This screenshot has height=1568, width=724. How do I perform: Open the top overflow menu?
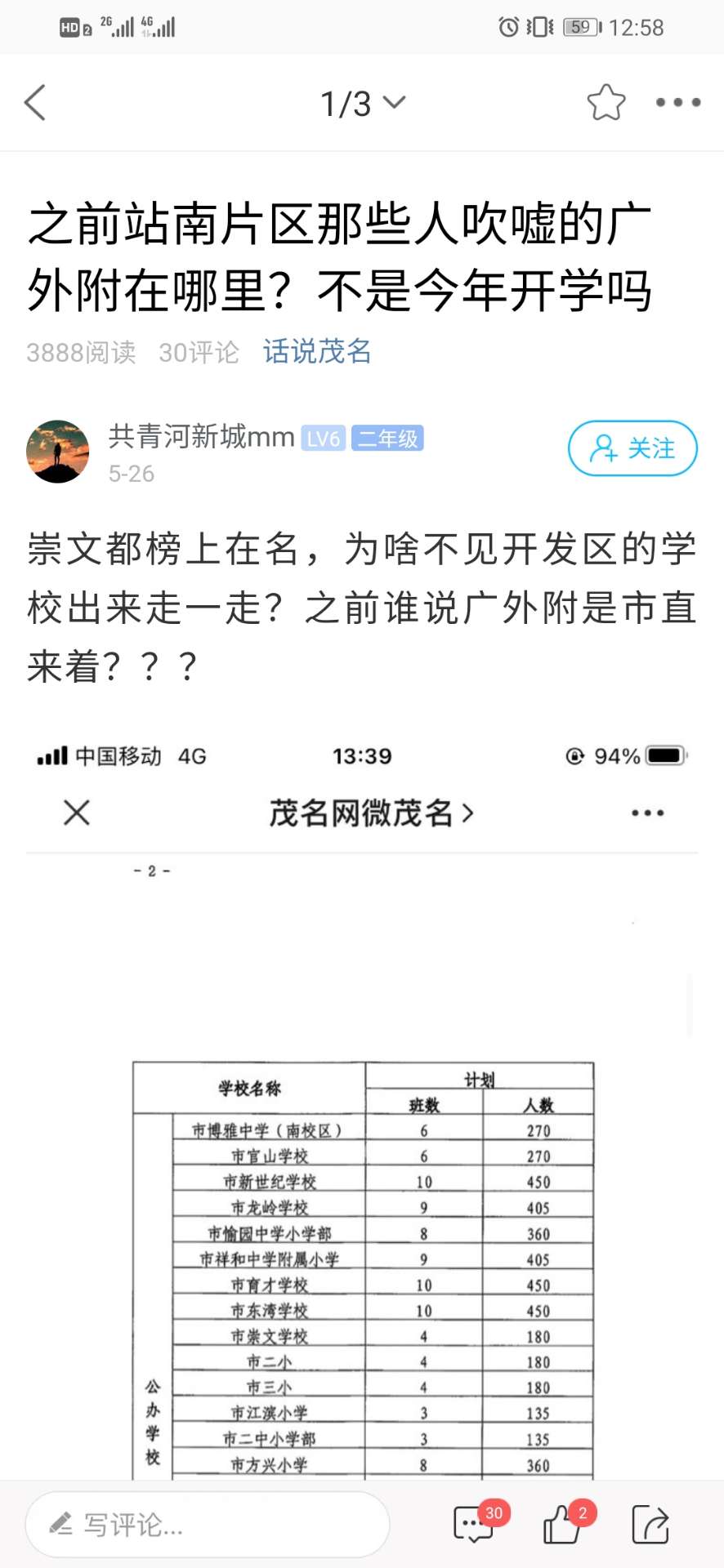[x=677, y=103]
